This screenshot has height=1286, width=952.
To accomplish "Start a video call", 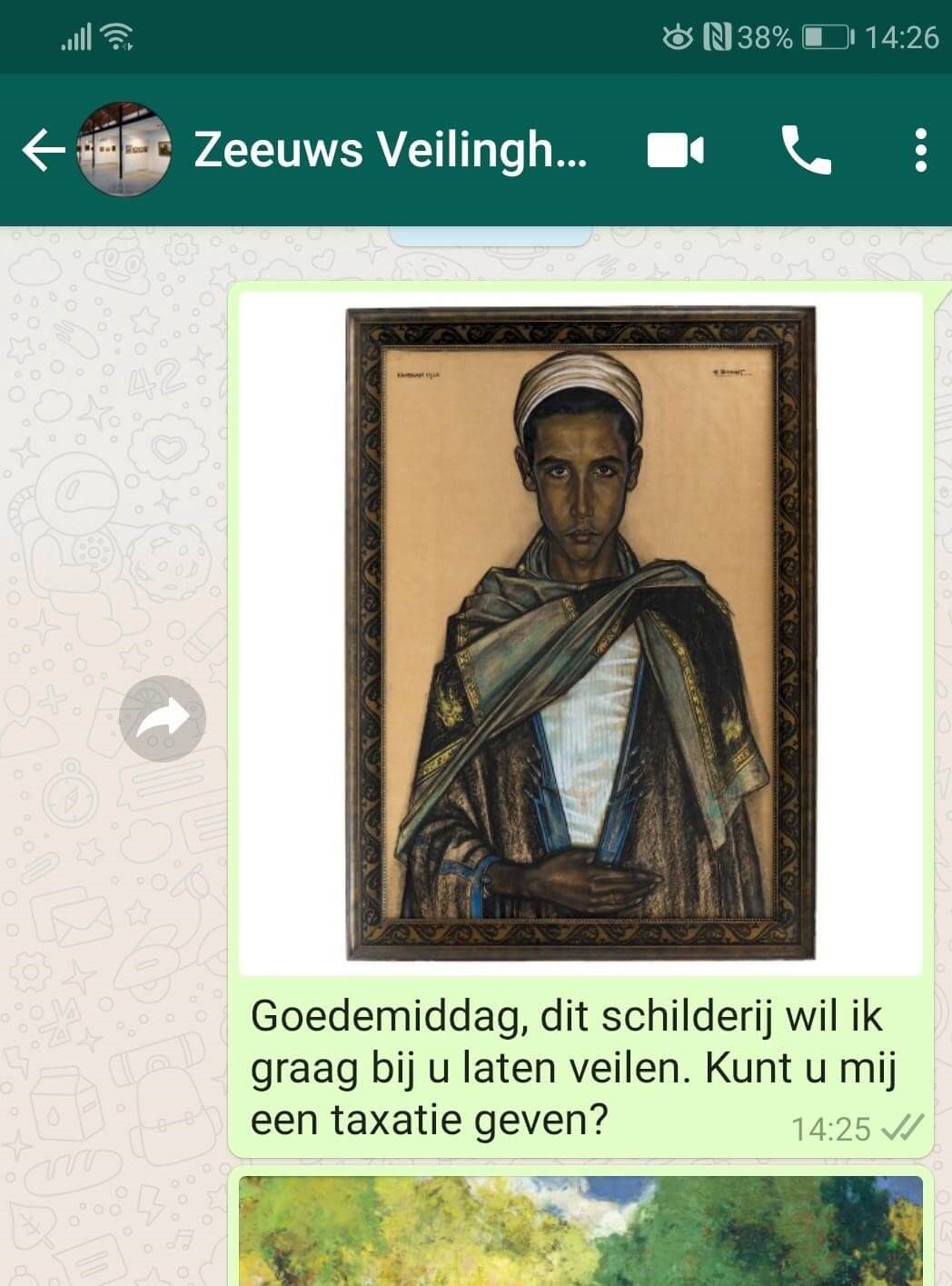I will point(675,150).
